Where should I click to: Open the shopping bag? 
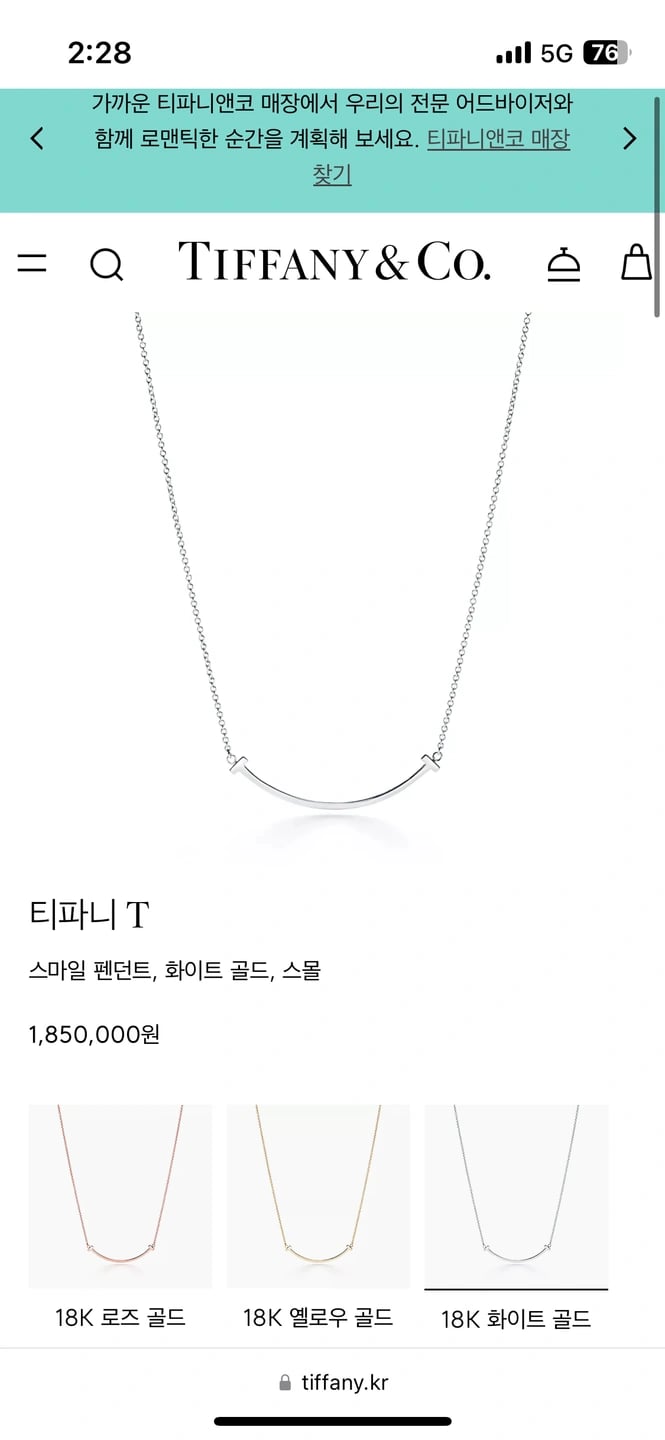[x=636, y=262]
